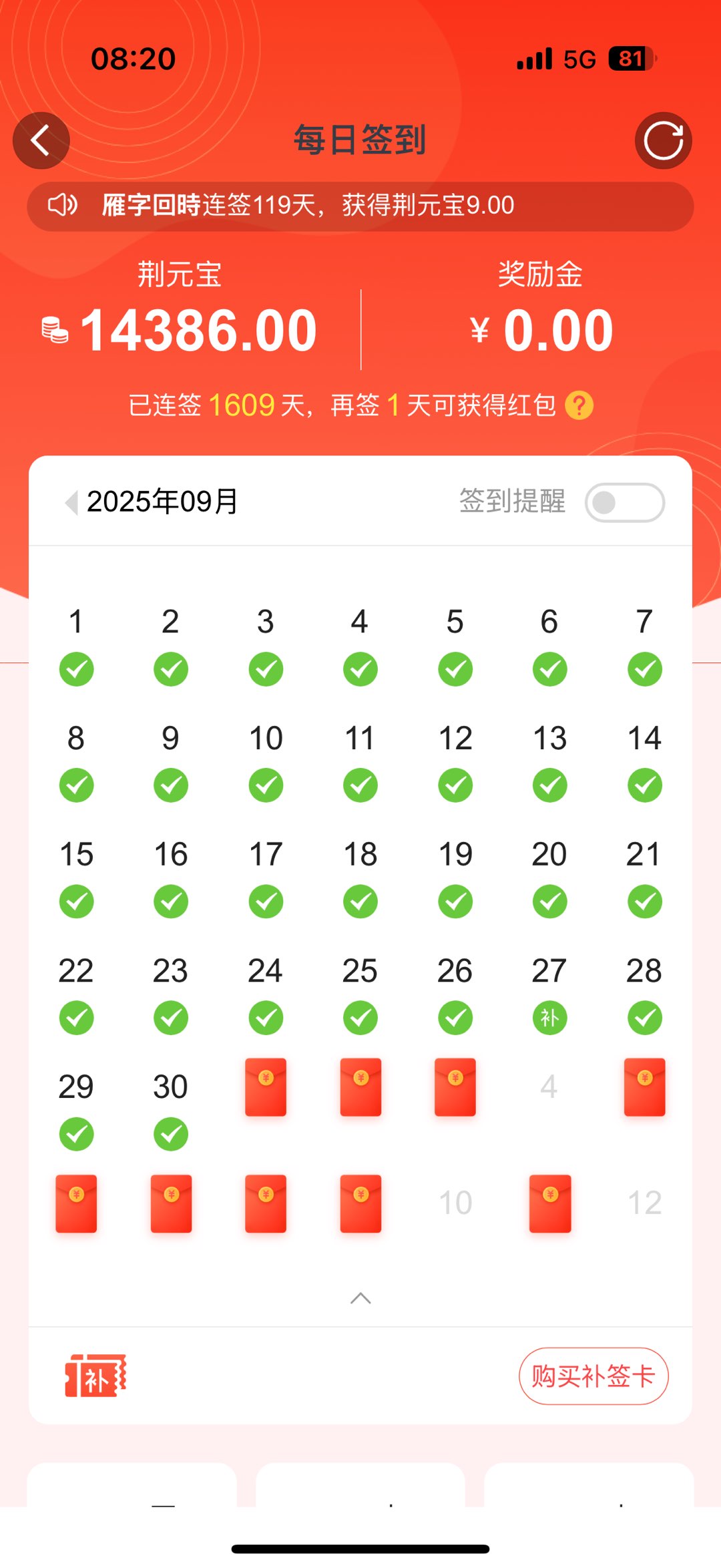Collapse the calendar with the up chevron
The width and height of the screenshot is (721, 1568).
pyautogui.click(x=360, y=1298)
